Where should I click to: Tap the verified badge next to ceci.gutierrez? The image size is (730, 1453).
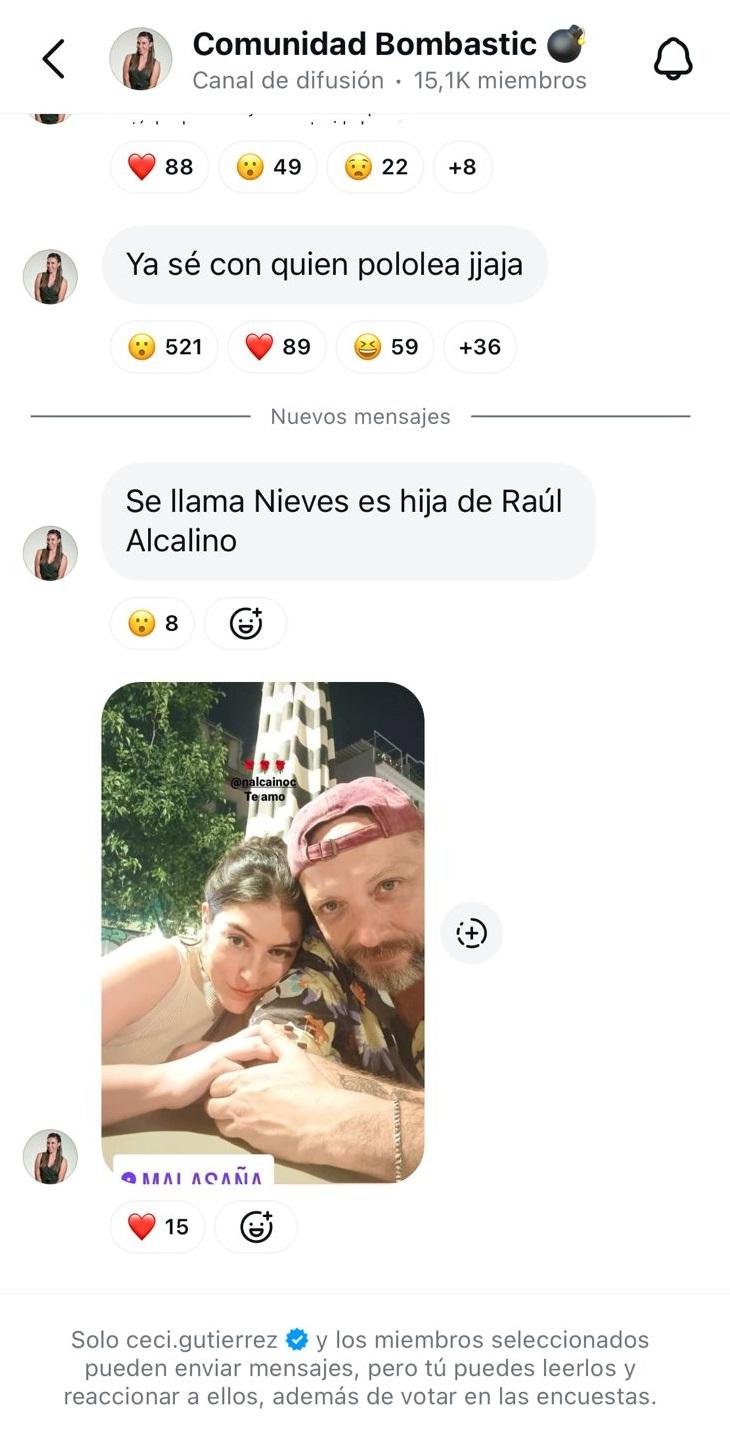pyautogui.click(x=297, y=1340)
